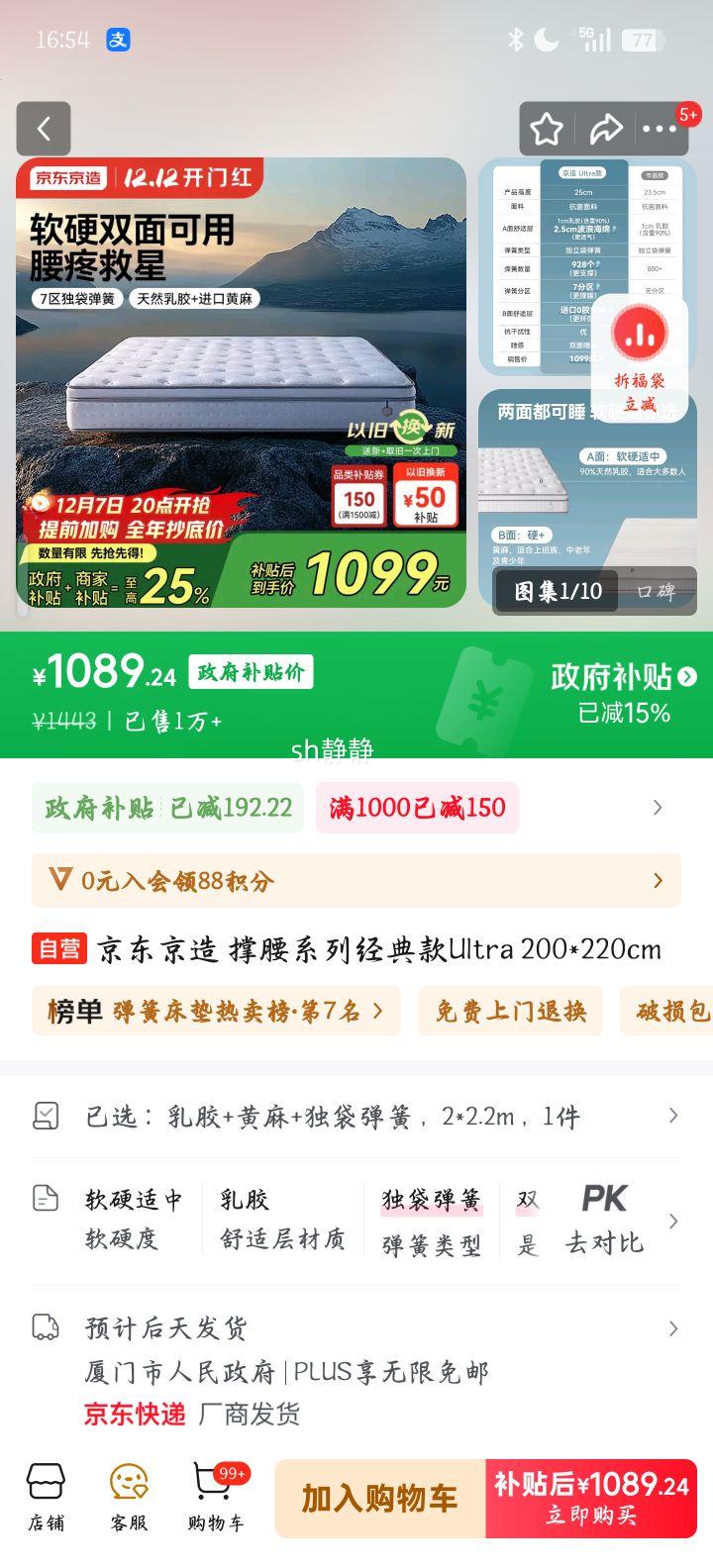Click the back arrow at top left
713x1568 pixels.
click(44, 129)
